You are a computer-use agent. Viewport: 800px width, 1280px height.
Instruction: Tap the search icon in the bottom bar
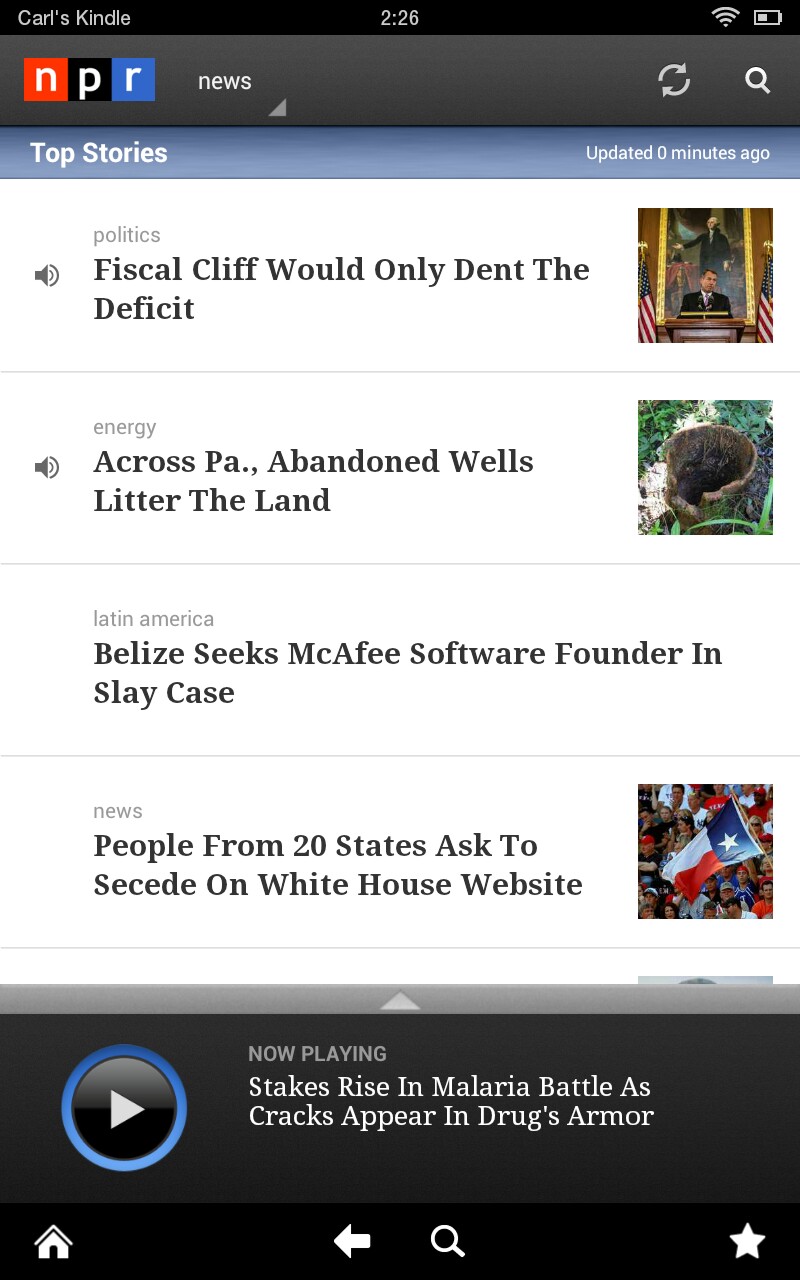[x=447, y=1242]
